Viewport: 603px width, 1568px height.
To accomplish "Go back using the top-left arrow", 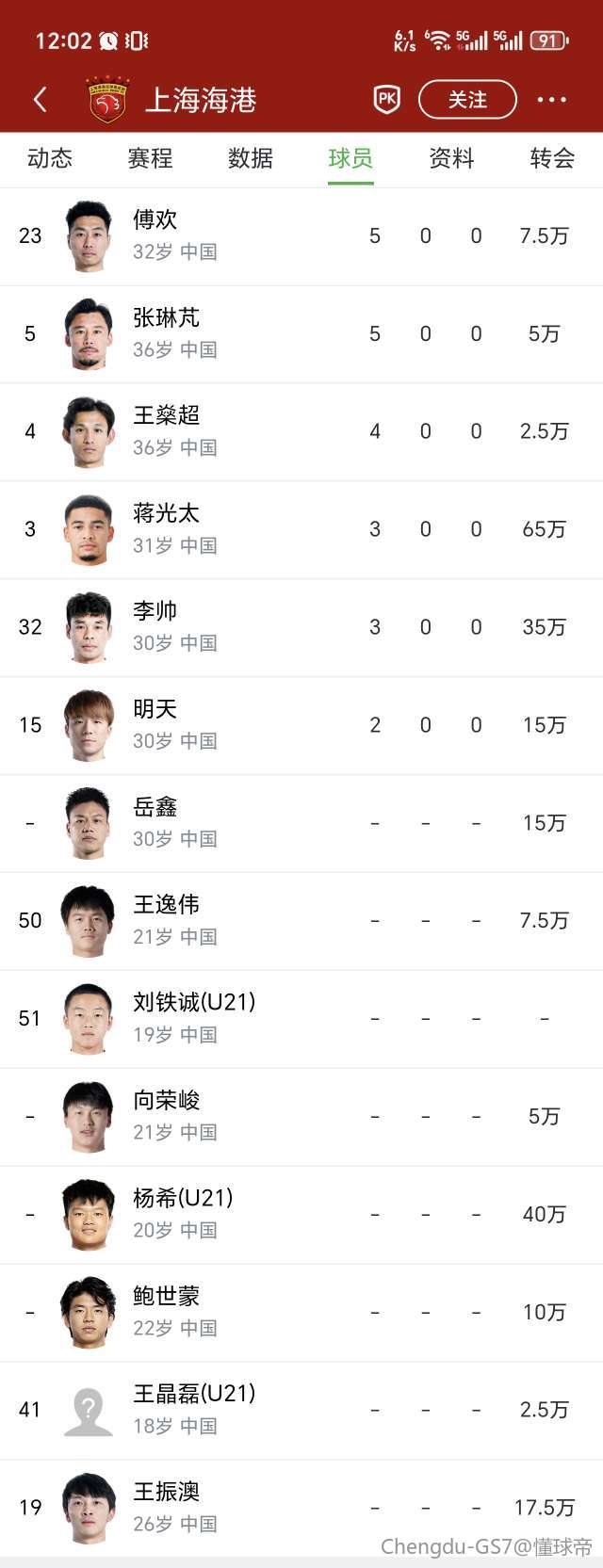I will (x=41, y=100).
